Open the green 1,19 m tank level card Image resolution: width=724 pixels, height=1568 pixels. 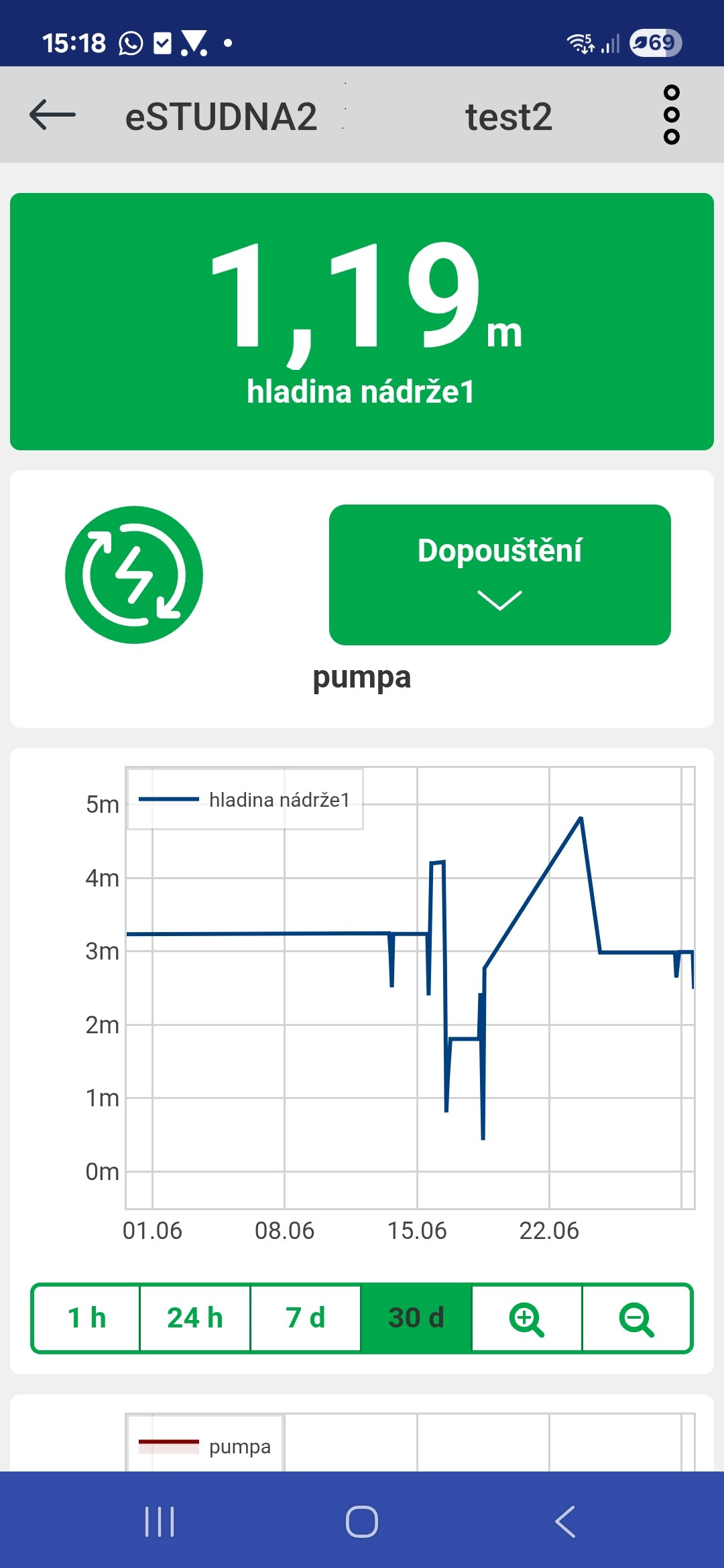click(362, 322)
